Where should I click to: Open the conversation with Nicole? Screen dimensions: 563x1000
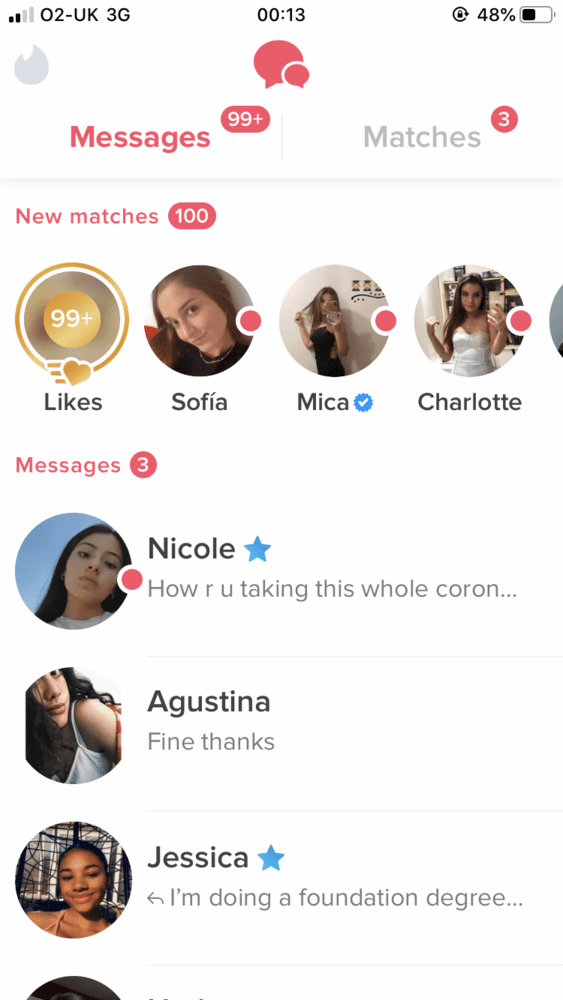281,571
